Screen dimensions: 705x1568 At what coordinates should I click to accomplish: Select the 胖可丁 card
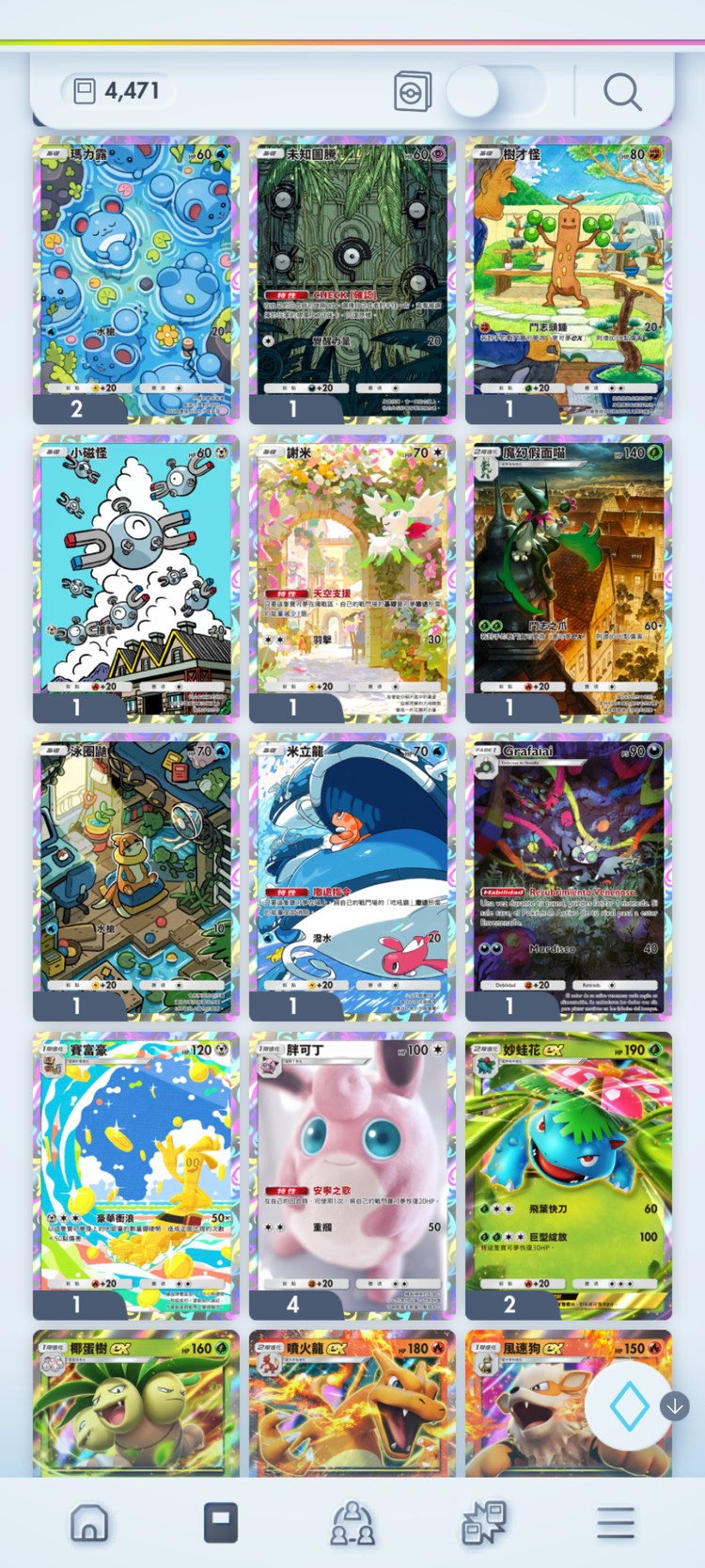[352, 1173]
